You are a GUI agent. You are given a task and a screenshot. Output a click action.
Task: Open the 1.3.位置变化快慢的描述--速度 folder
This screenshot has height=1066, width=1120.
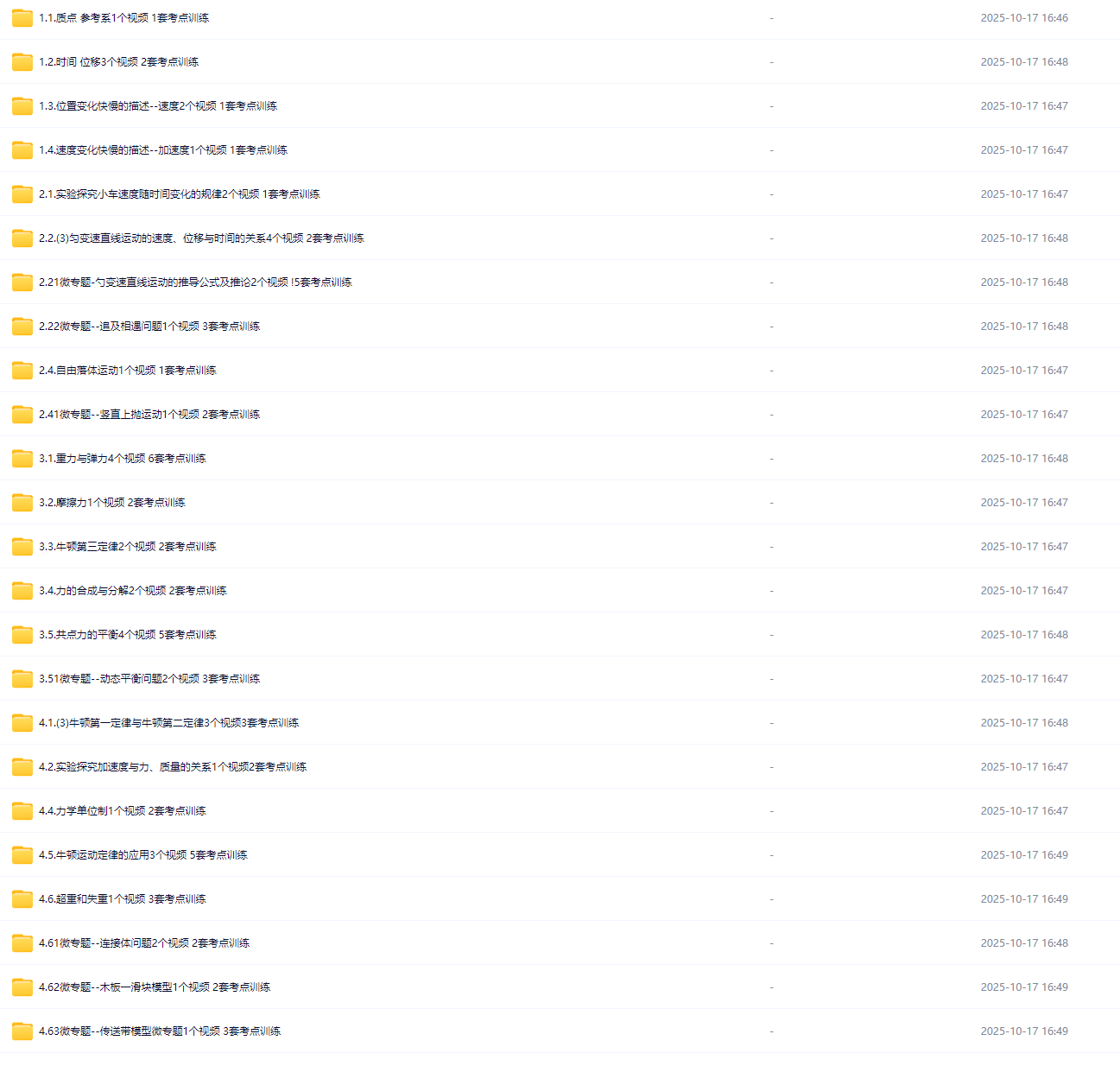point(158,106)
